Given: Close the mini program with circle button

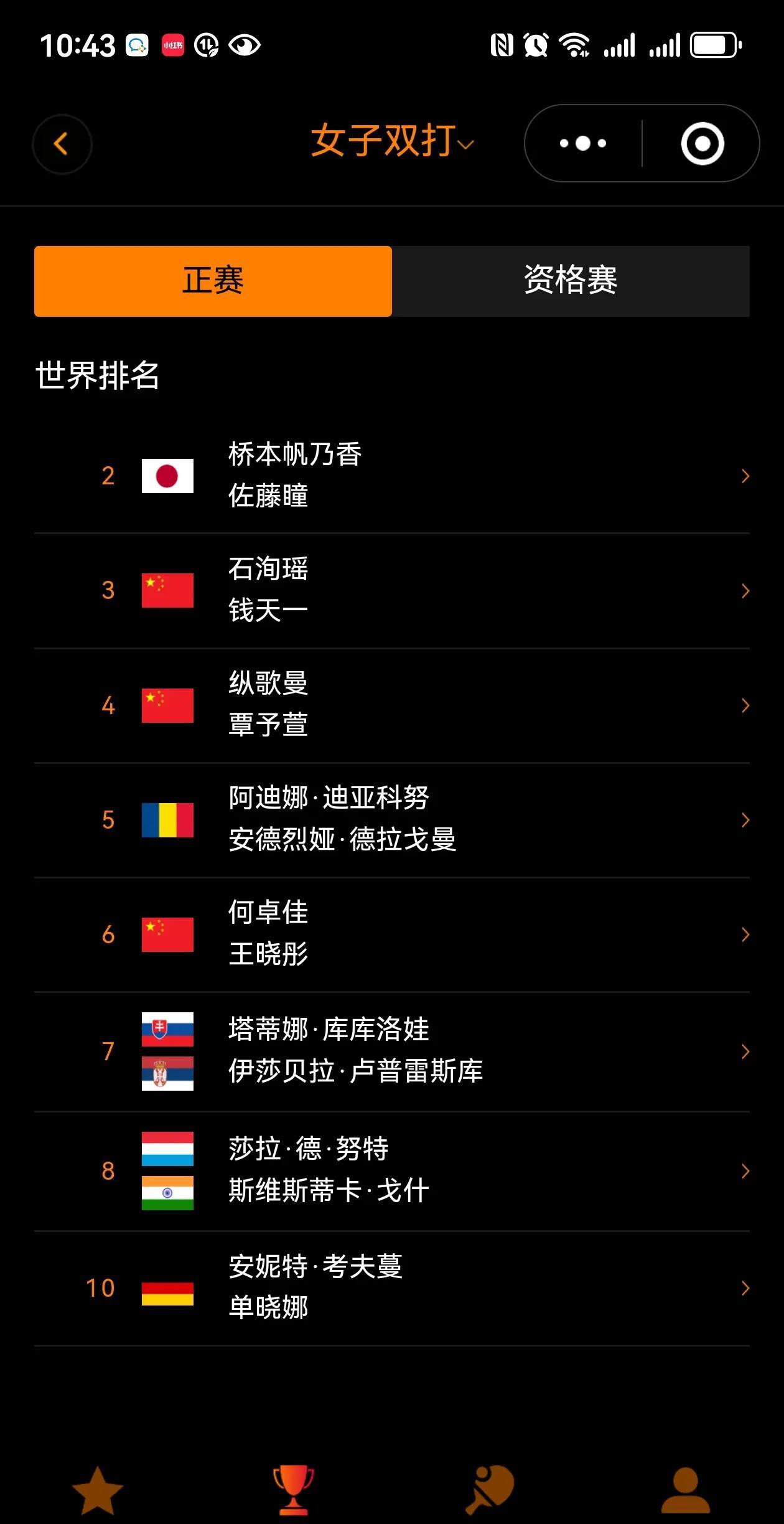Looking at the screenshot, I should coord(702,144).
